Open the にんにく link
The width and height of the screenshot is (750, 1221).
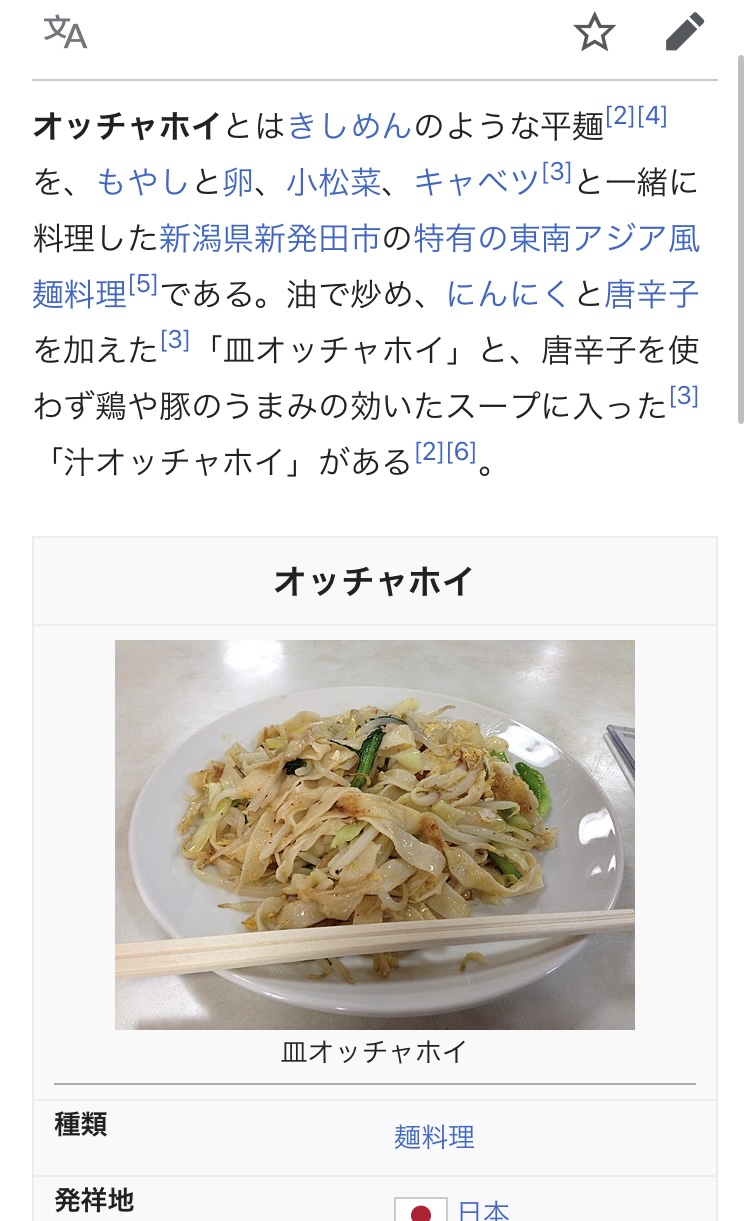point(508,295)
